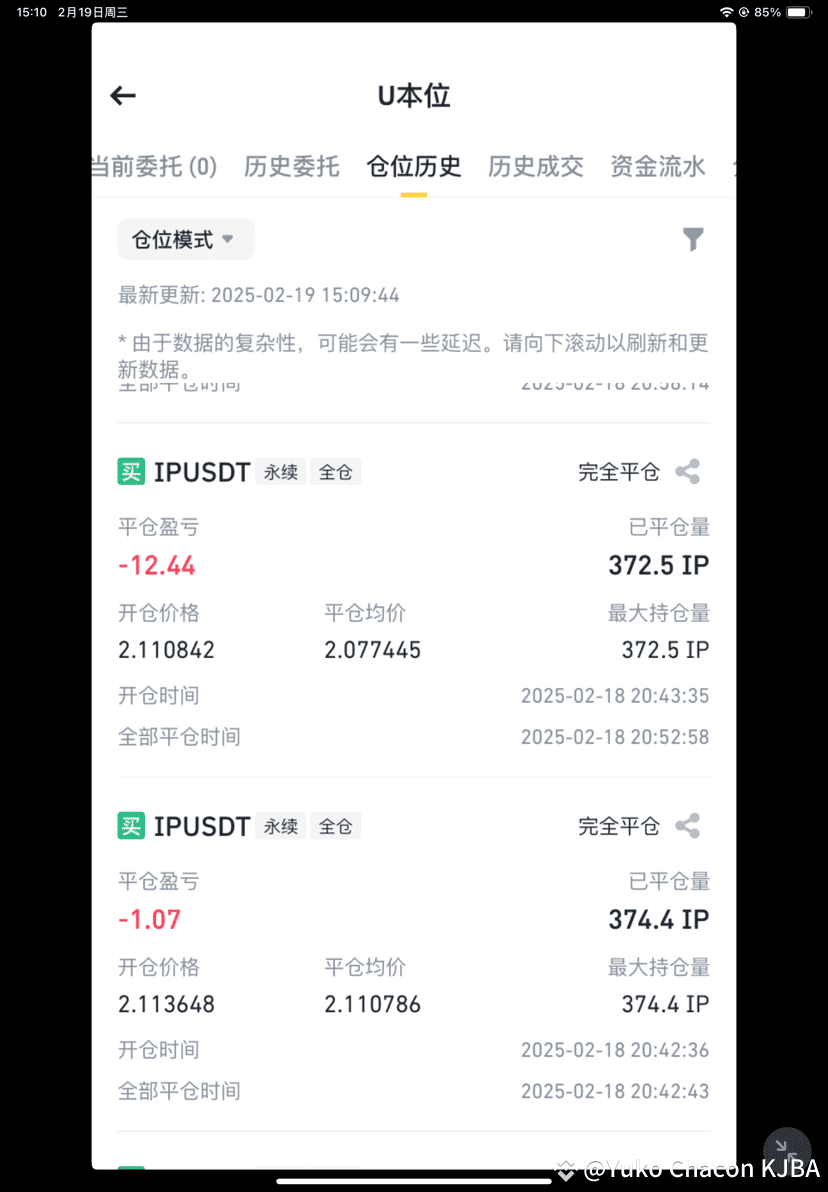Viewport: 828px width, 1192px height.
Task: Switch to the 历史委托 tab
Action: point(291,167)
